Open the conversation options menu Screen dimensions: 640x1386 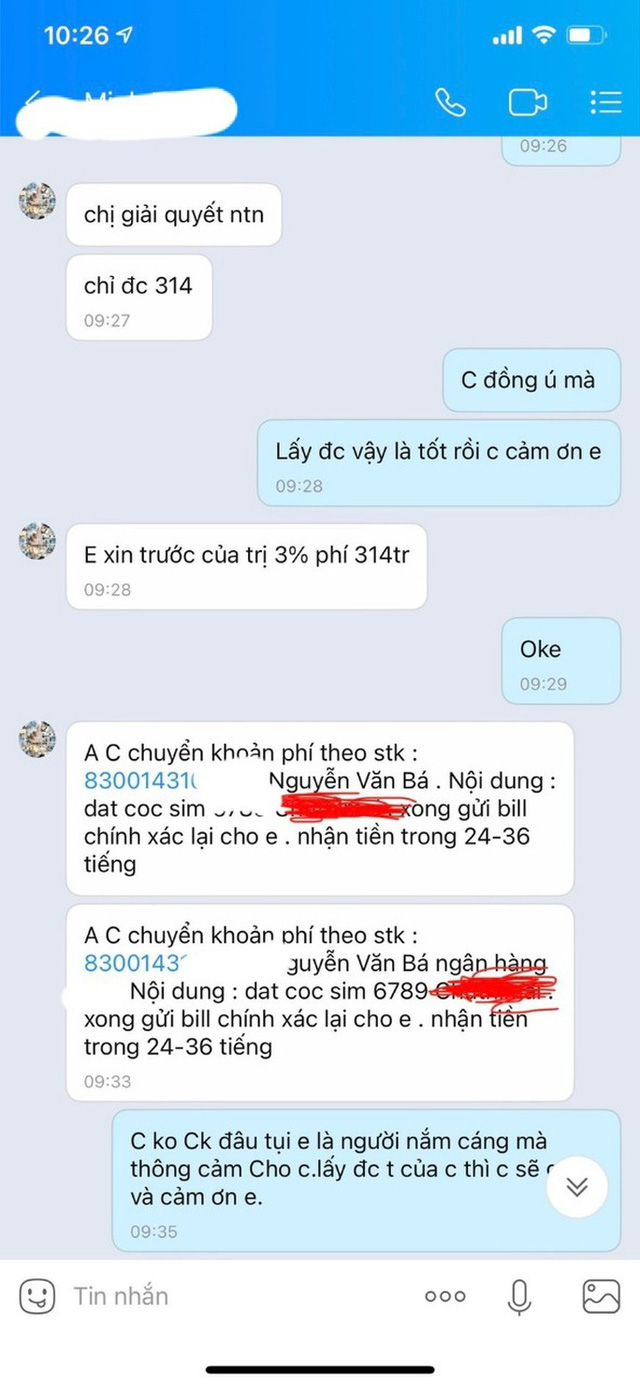pos(605,101)
